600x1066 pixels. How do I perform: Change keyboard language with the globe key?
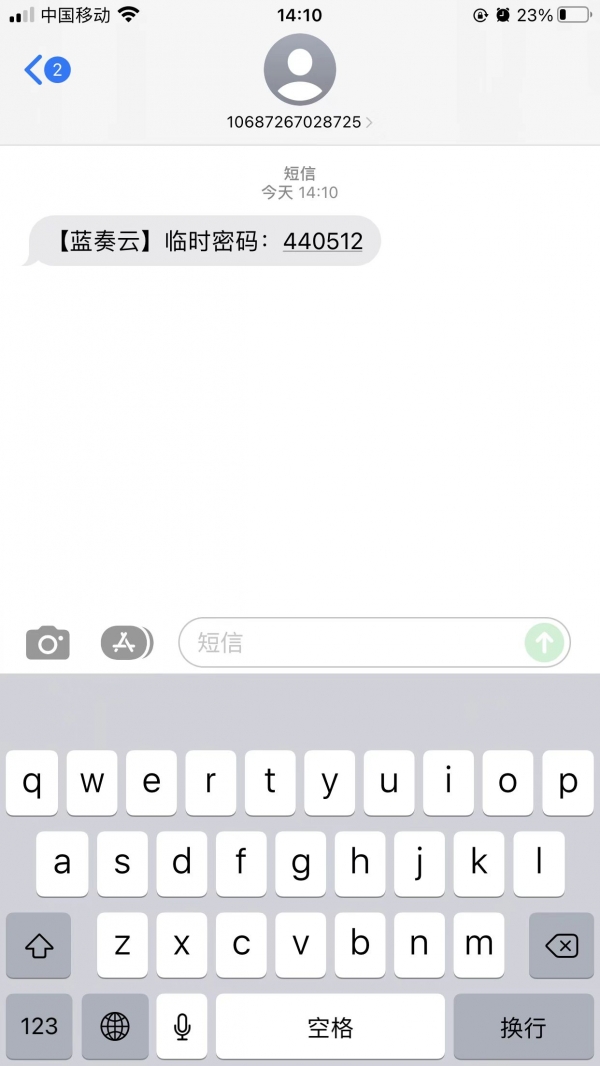coord(115,1026)
